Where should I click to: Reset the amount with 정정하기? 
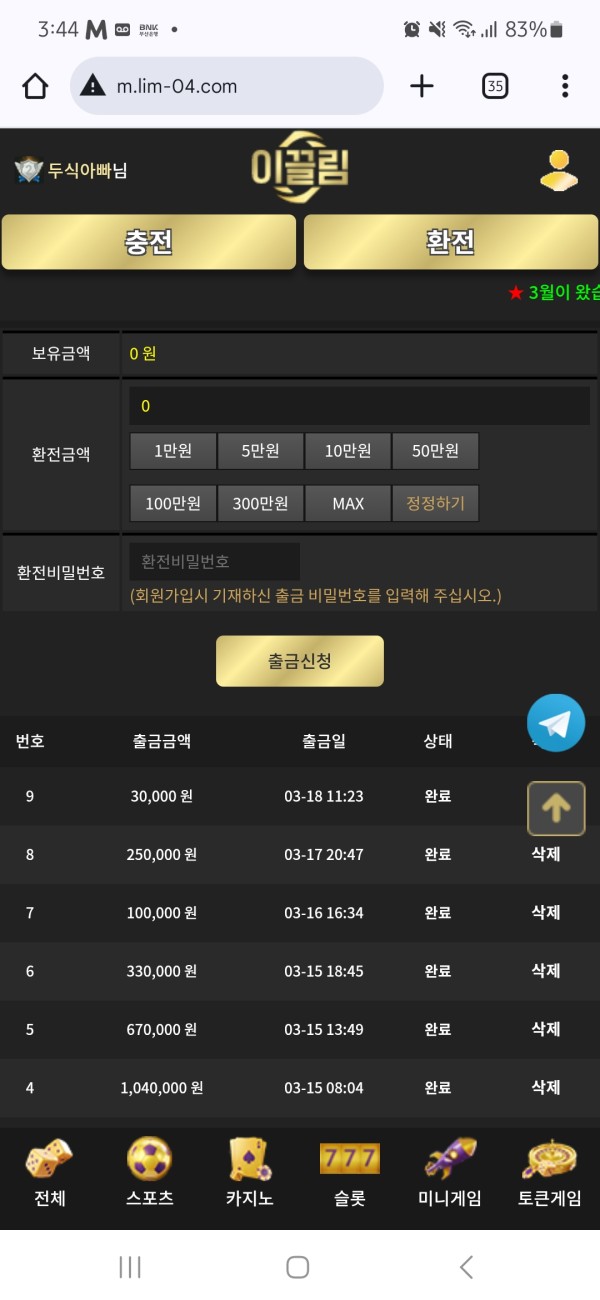tap(435, 503)
